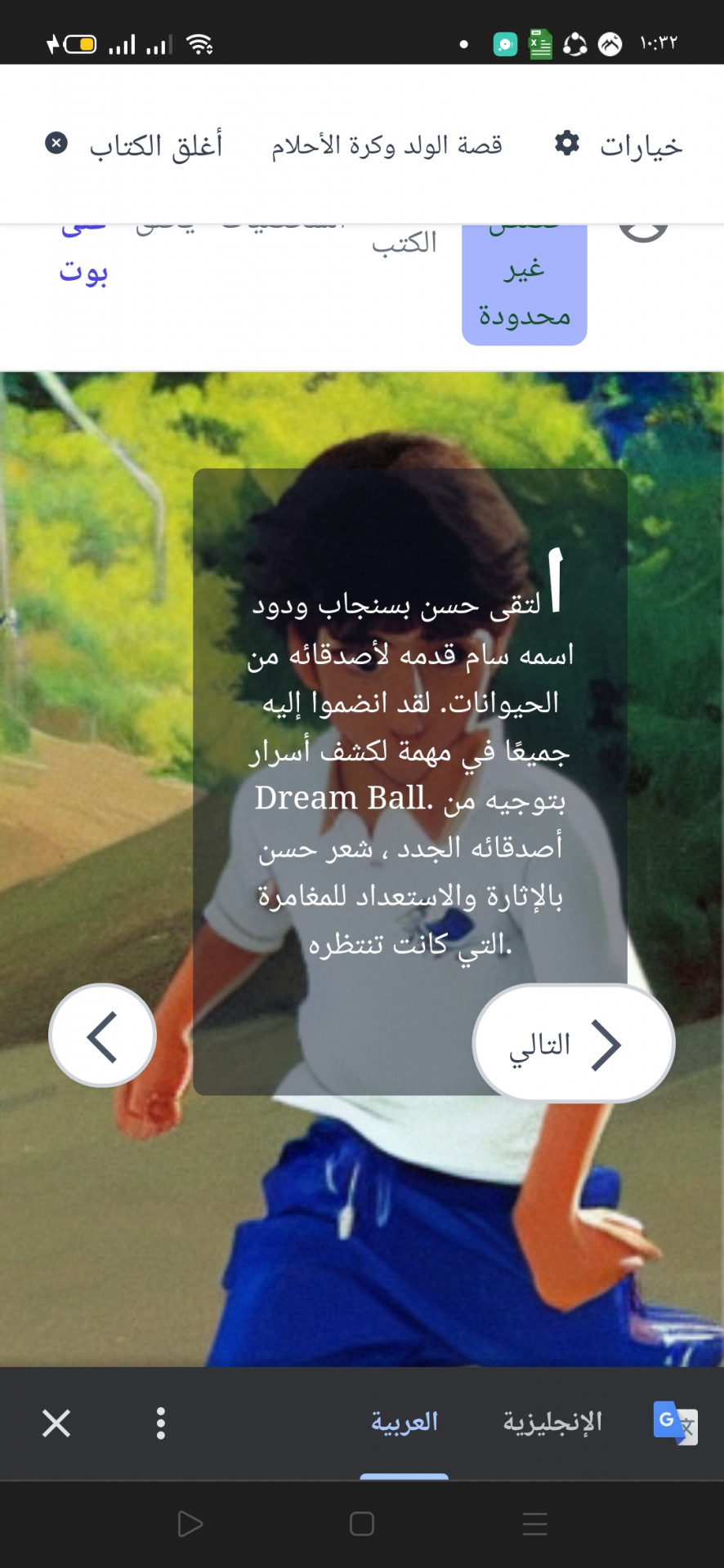Image resolution: width=724 pixels, height=1568 pixels.
Task: Go to the next page with التالي
Action: point(573,1044)
